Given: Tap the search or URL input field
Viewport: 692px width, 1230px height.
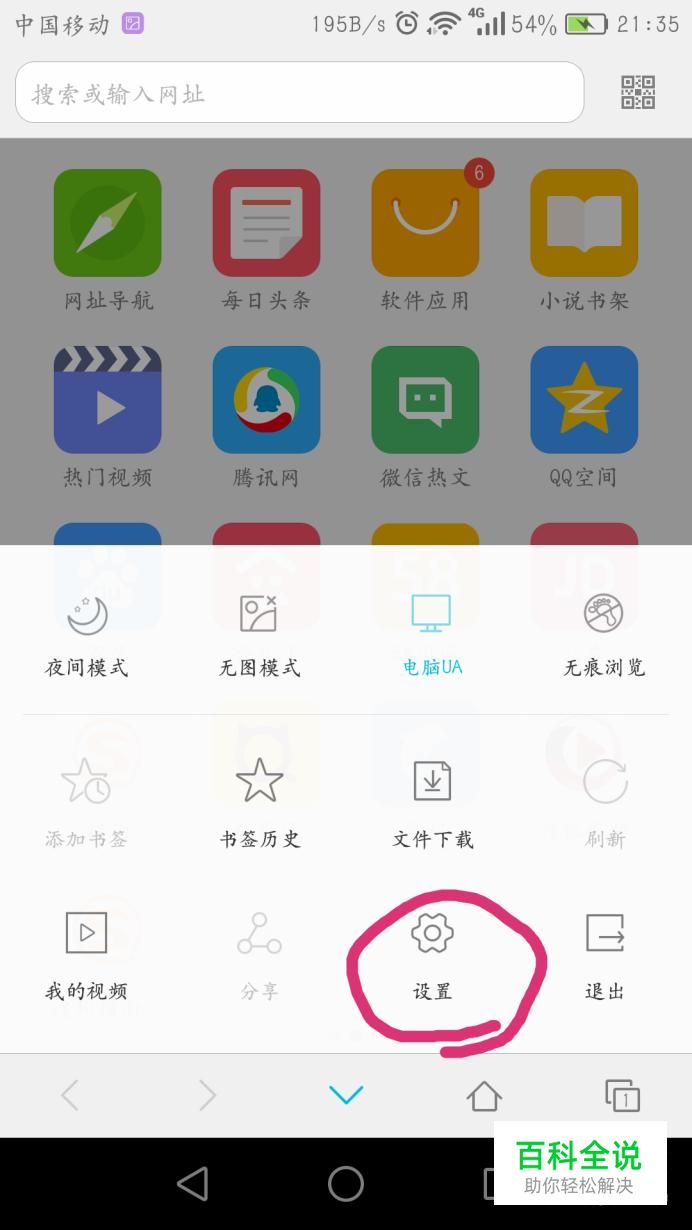Looking at the screenshot, I should point(299,93).
